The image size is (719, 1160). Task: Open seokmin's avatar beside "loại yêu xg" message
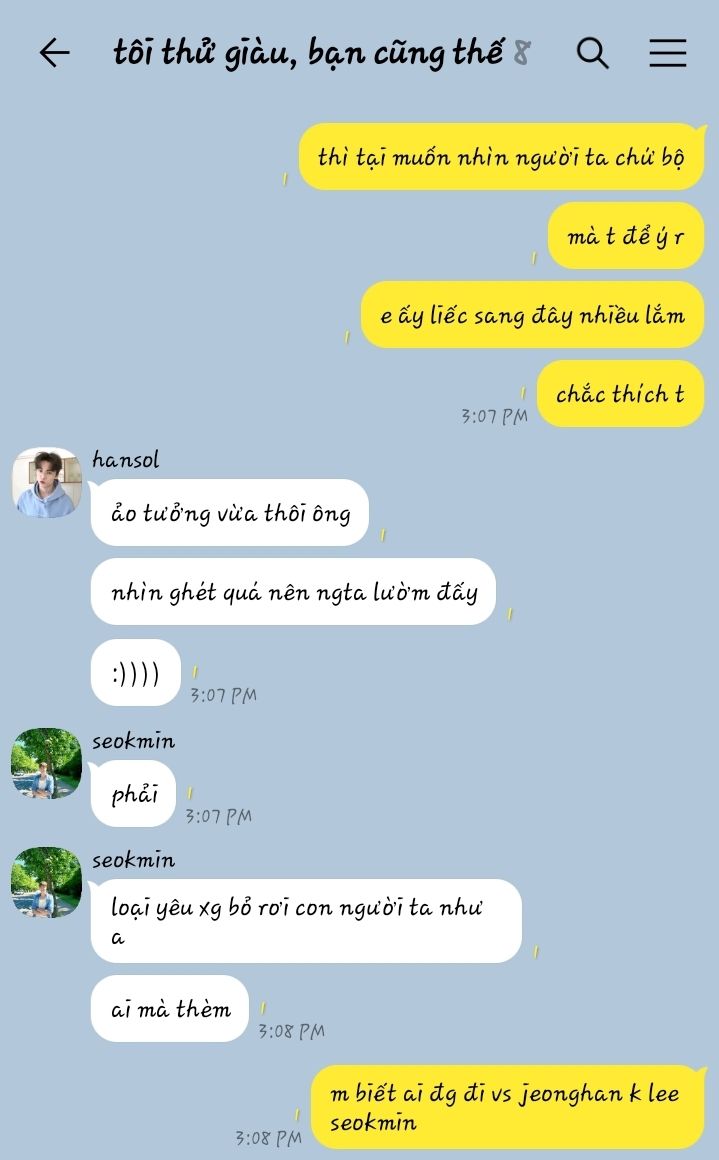[x=47, y=883]
